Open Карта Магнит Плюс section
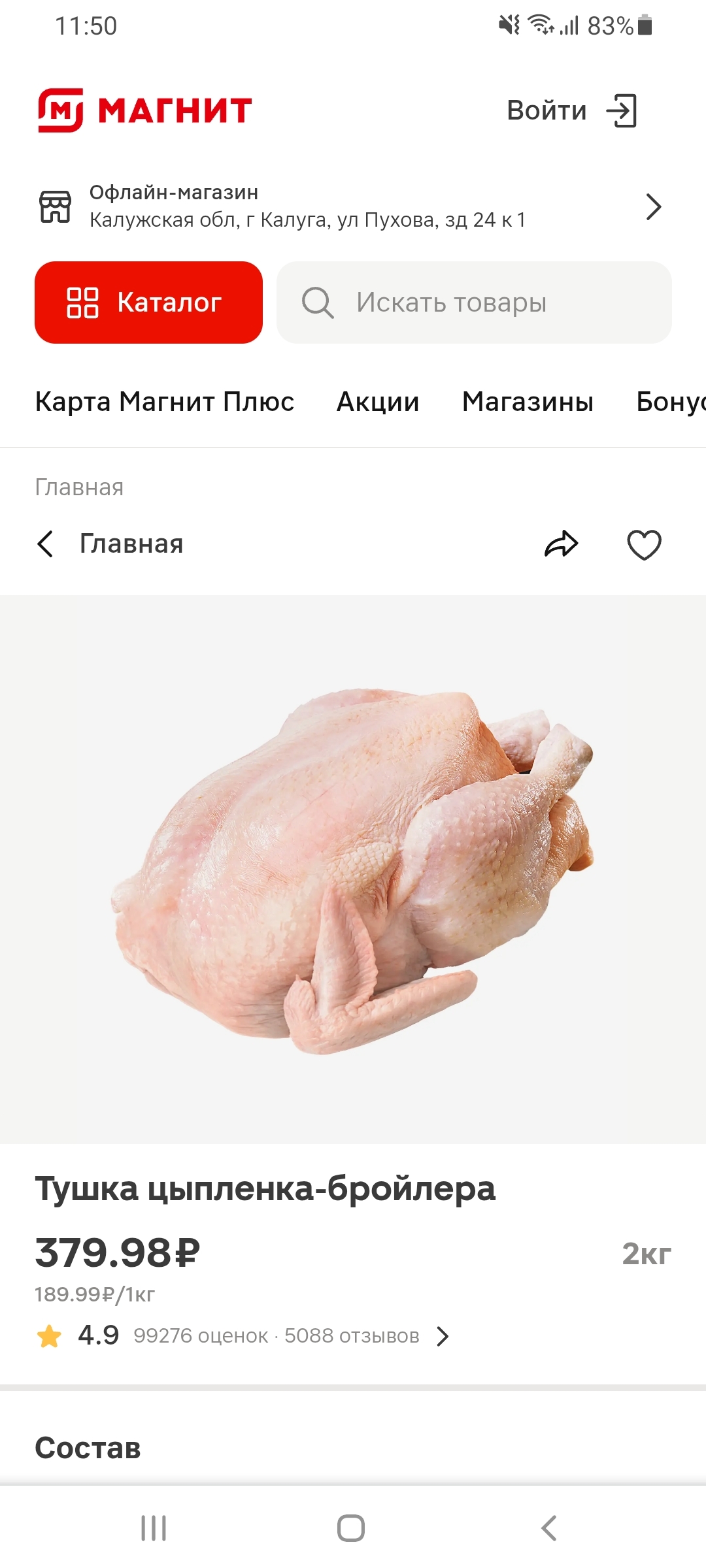Screen dimensions: 706x1568 [x=165, y=402]
